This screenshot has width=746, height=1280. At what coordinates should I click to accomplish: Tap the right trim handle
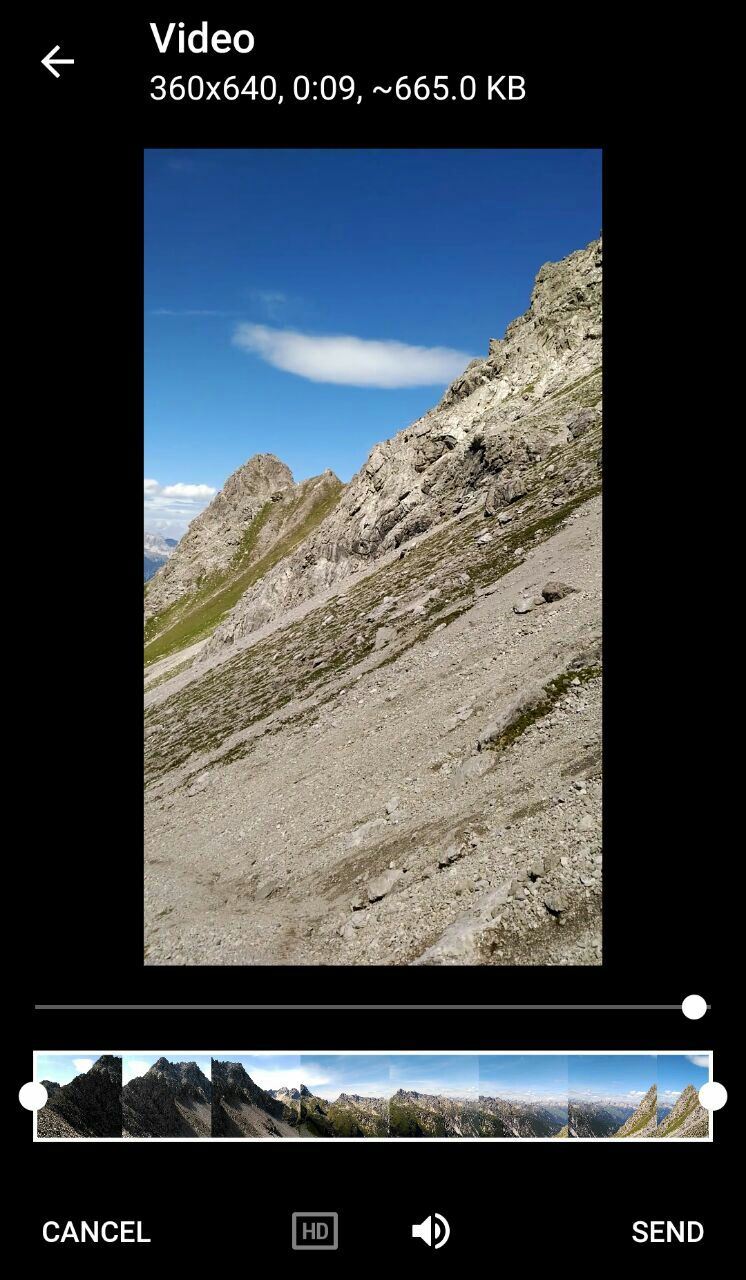click(712, 1096)
